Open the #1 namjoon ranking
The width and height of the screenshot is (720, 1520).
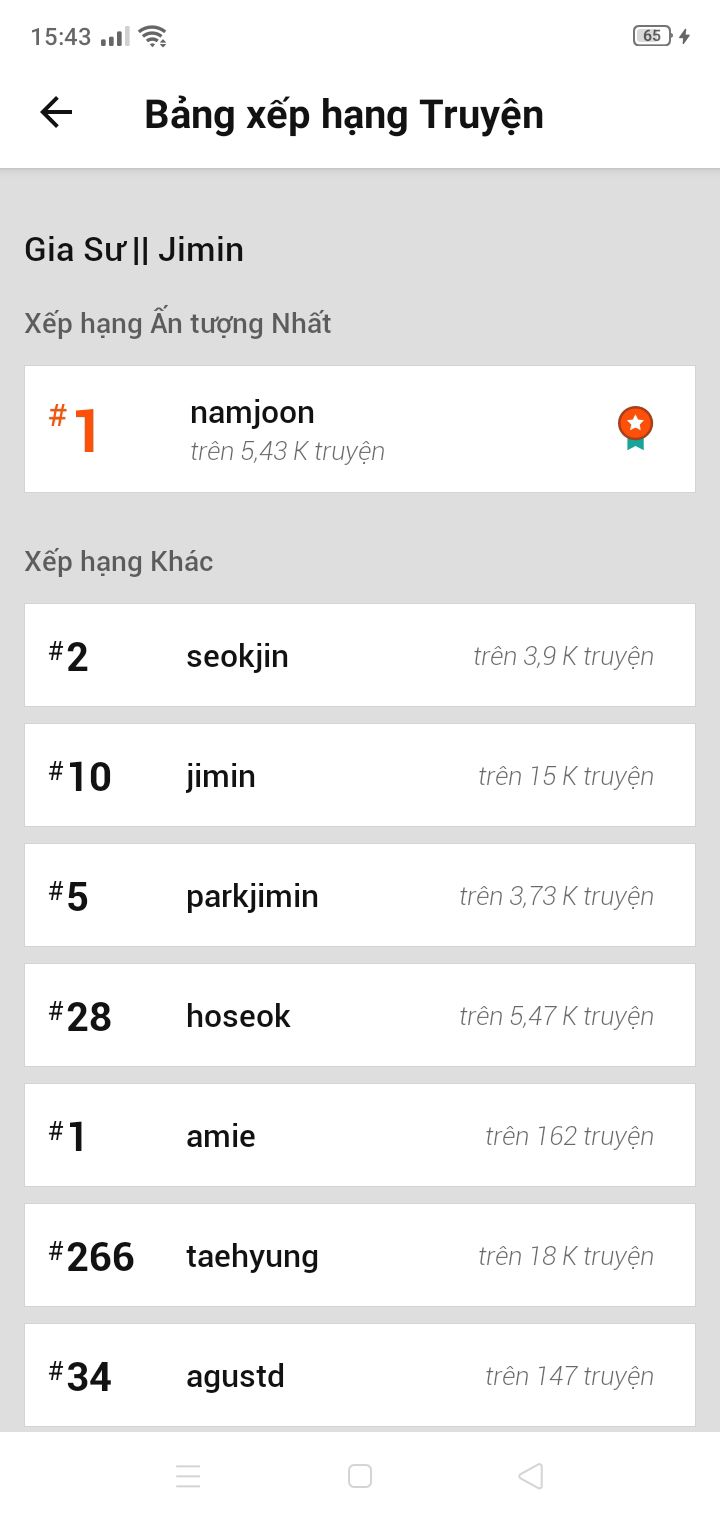(359, 429)
